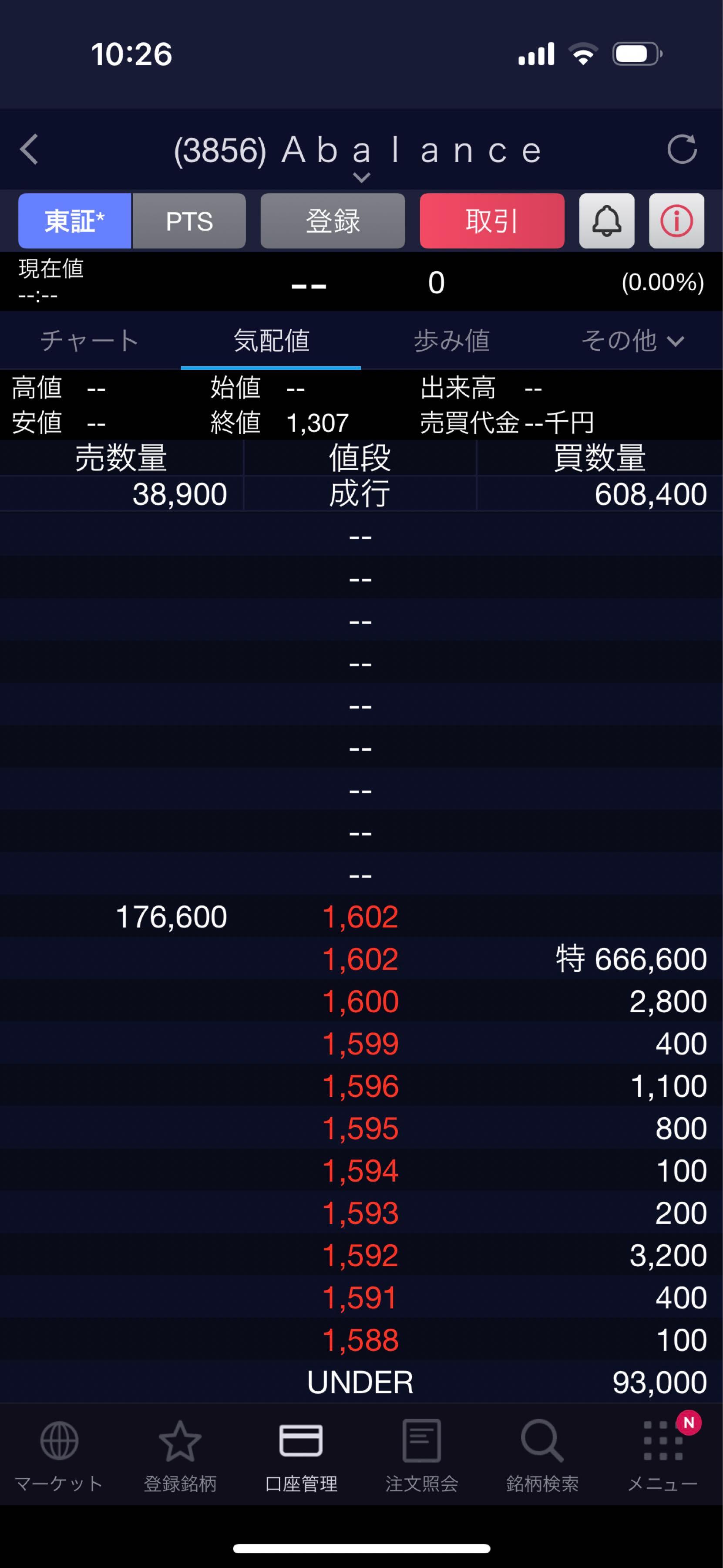This screenshot has width=723, height=1568.
Task: Refresh the quote data
Action: pyautogui.click(x=682, y=150)
